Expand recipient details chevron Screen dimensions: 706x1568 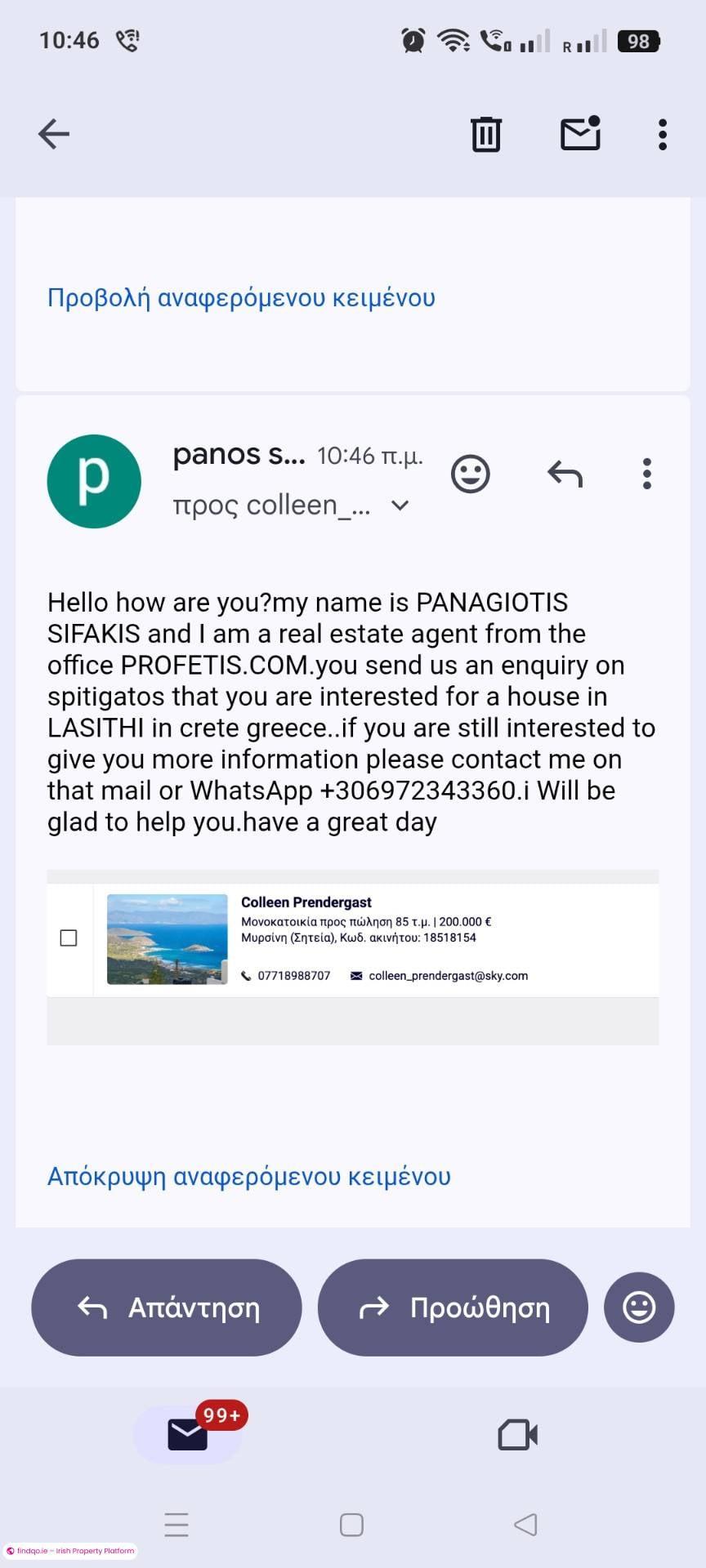tap(400, 506)
